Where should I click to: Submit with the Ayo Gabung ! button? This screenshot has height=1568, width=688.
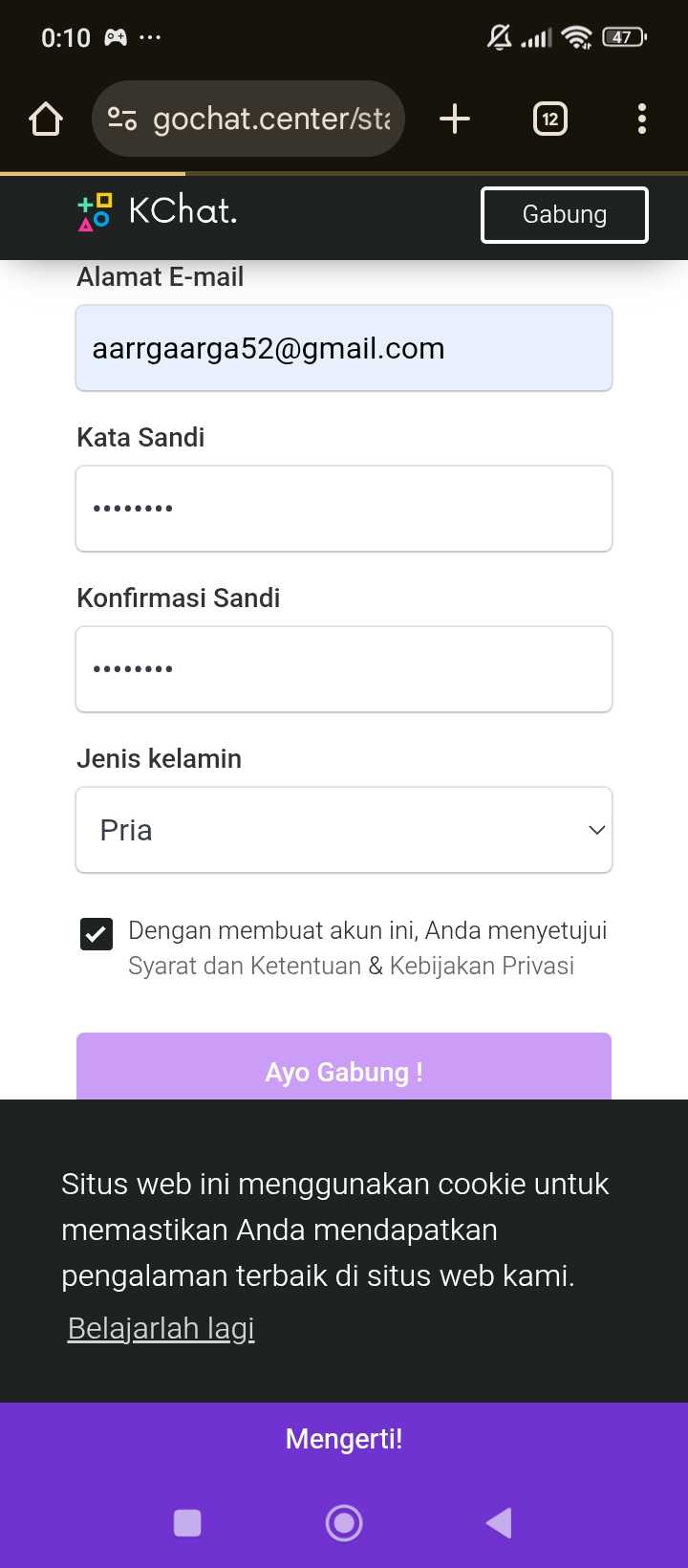coord(344,1069)
